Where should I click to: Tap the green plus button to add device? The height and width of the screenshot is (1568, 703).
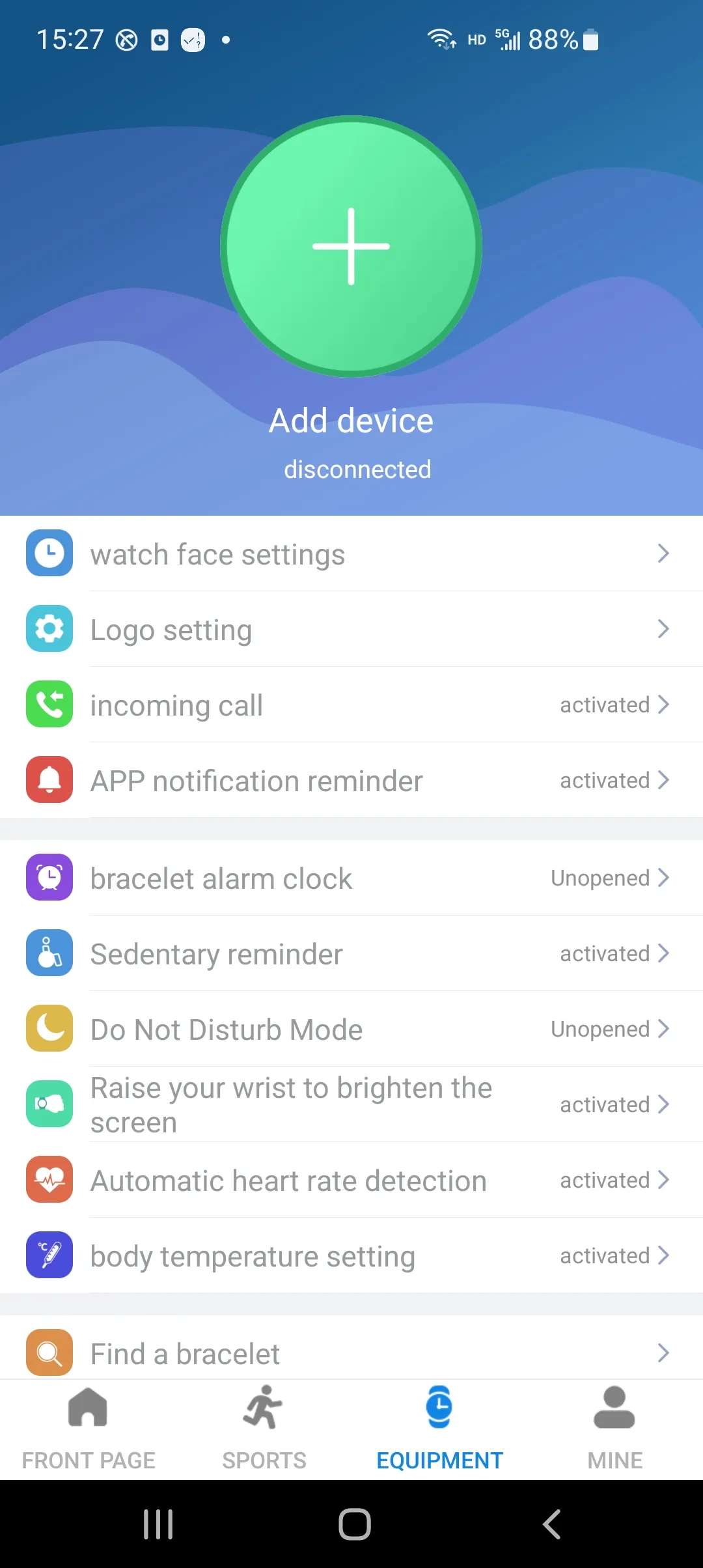(x=351, y=246)
